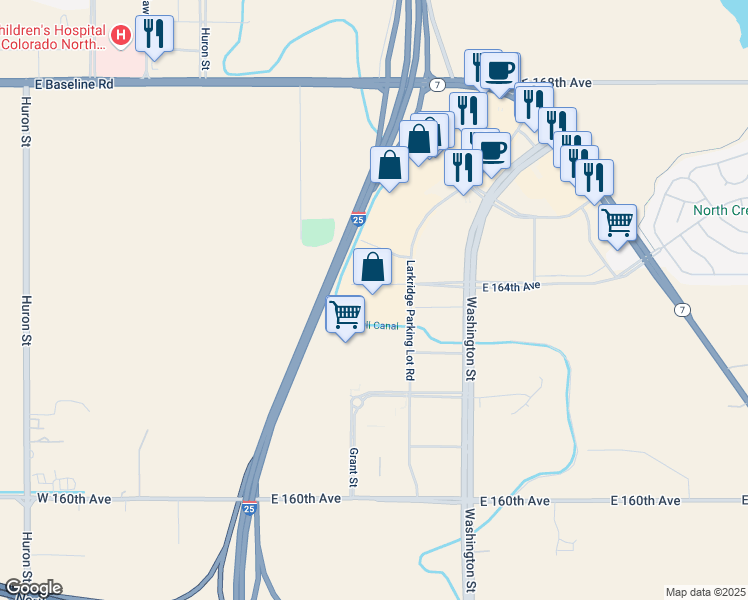Image resolution: width=748 pixels, height=600 pixels.
Task: Open the grocery cart marker near North Creek
Action: tap(618, 222)
